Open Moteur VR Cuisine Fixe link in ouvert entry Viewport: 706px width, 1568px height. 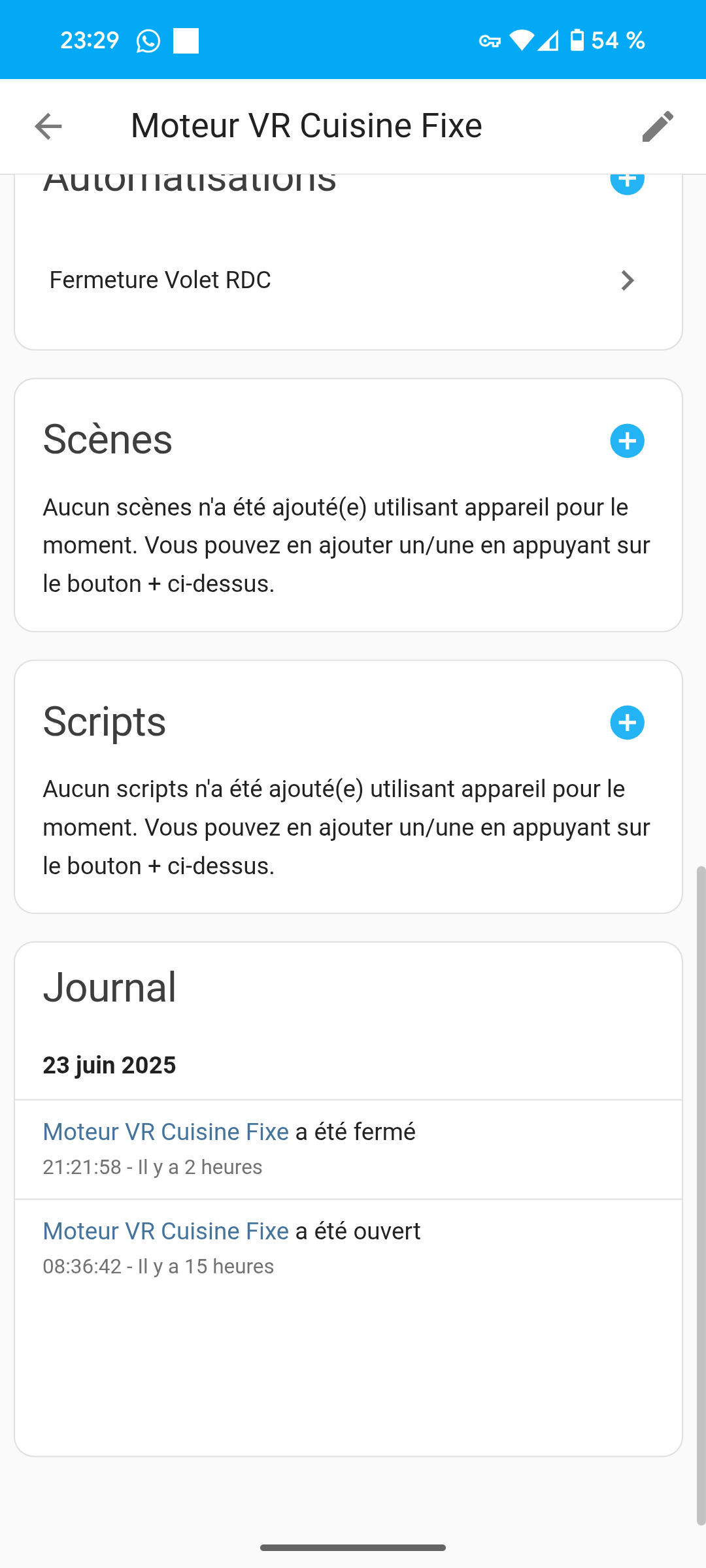pos(165,1231)
